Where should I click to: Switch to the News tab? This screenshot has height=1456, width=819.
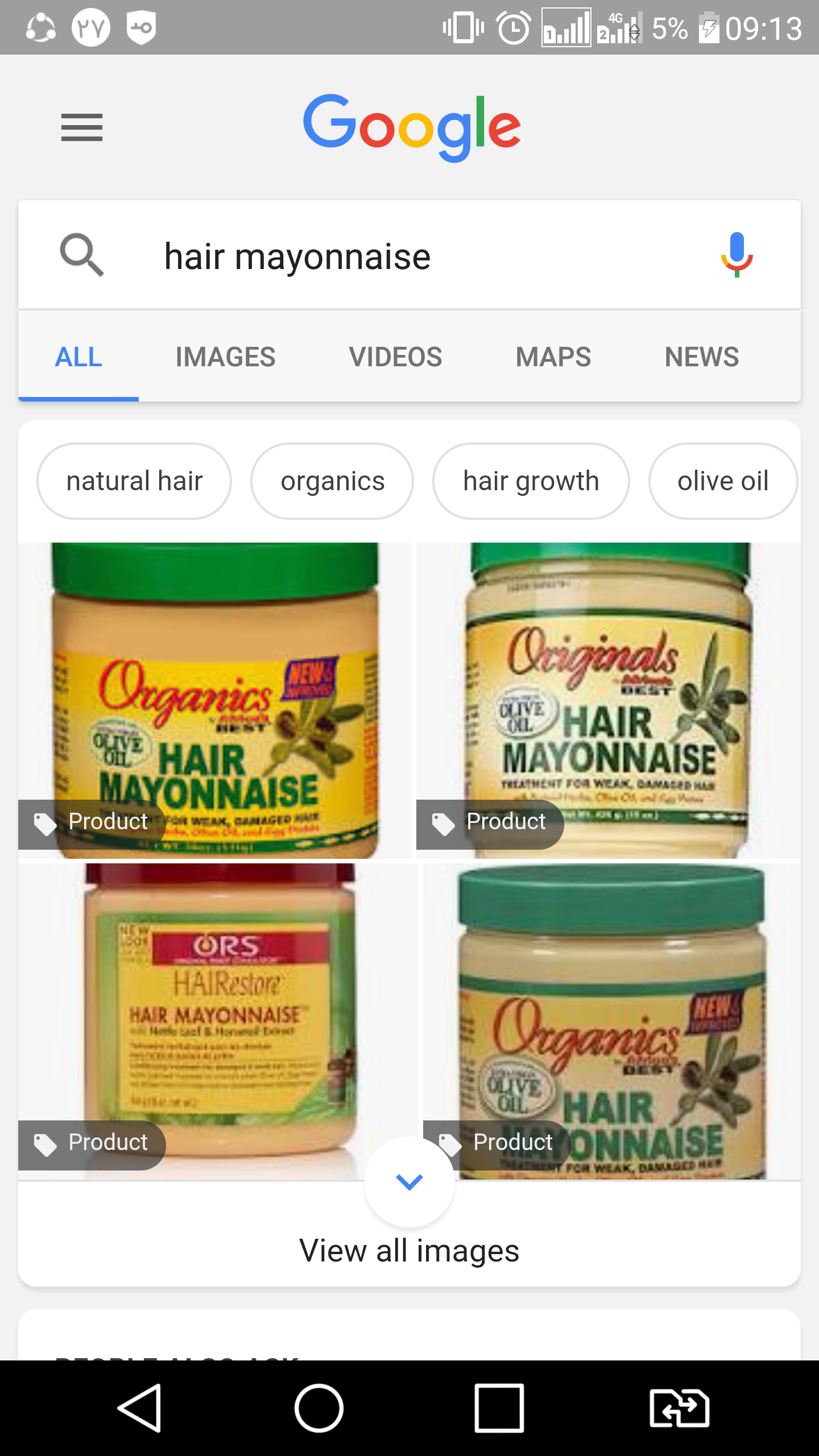[x=701, y=357]
